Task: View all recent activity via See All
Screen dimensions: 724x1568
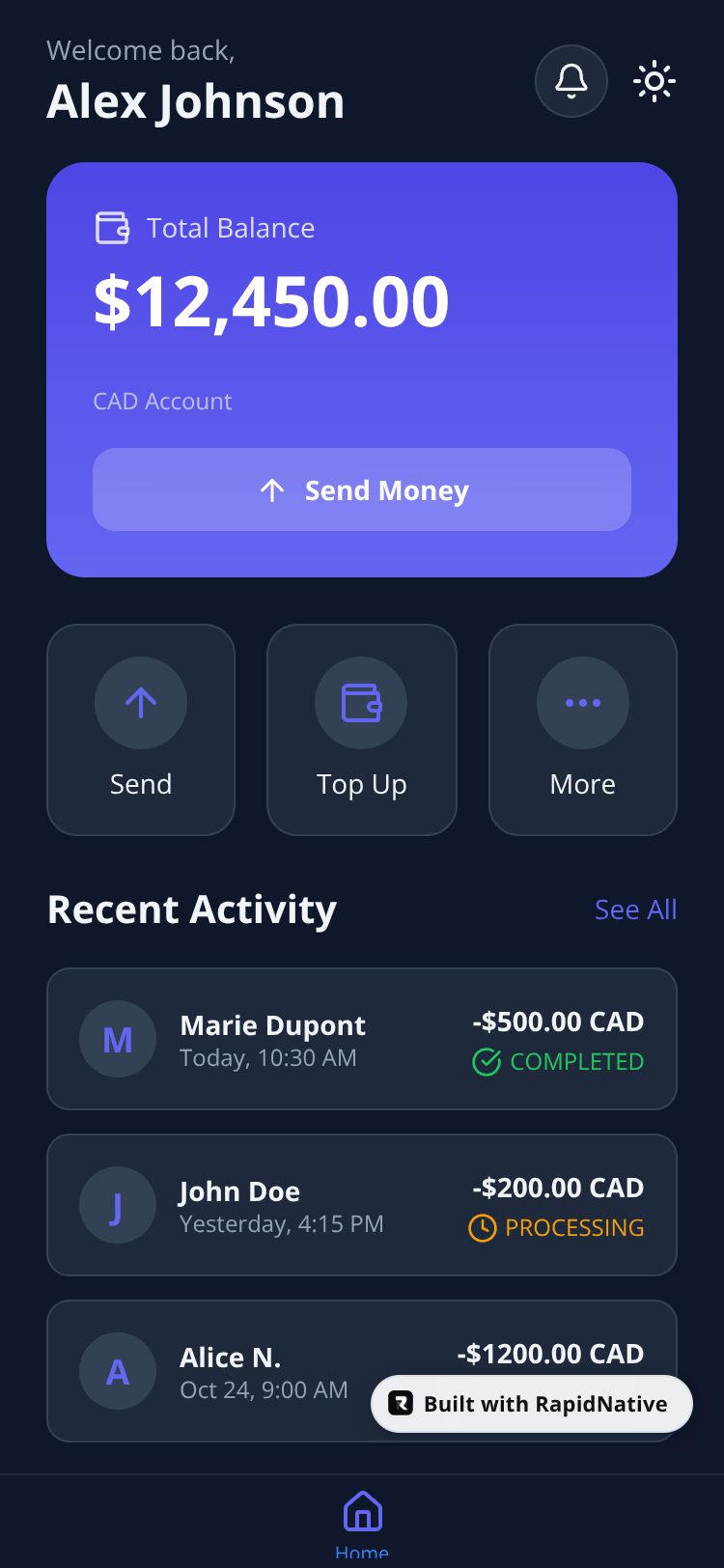Action: click(x=635, y=910)
